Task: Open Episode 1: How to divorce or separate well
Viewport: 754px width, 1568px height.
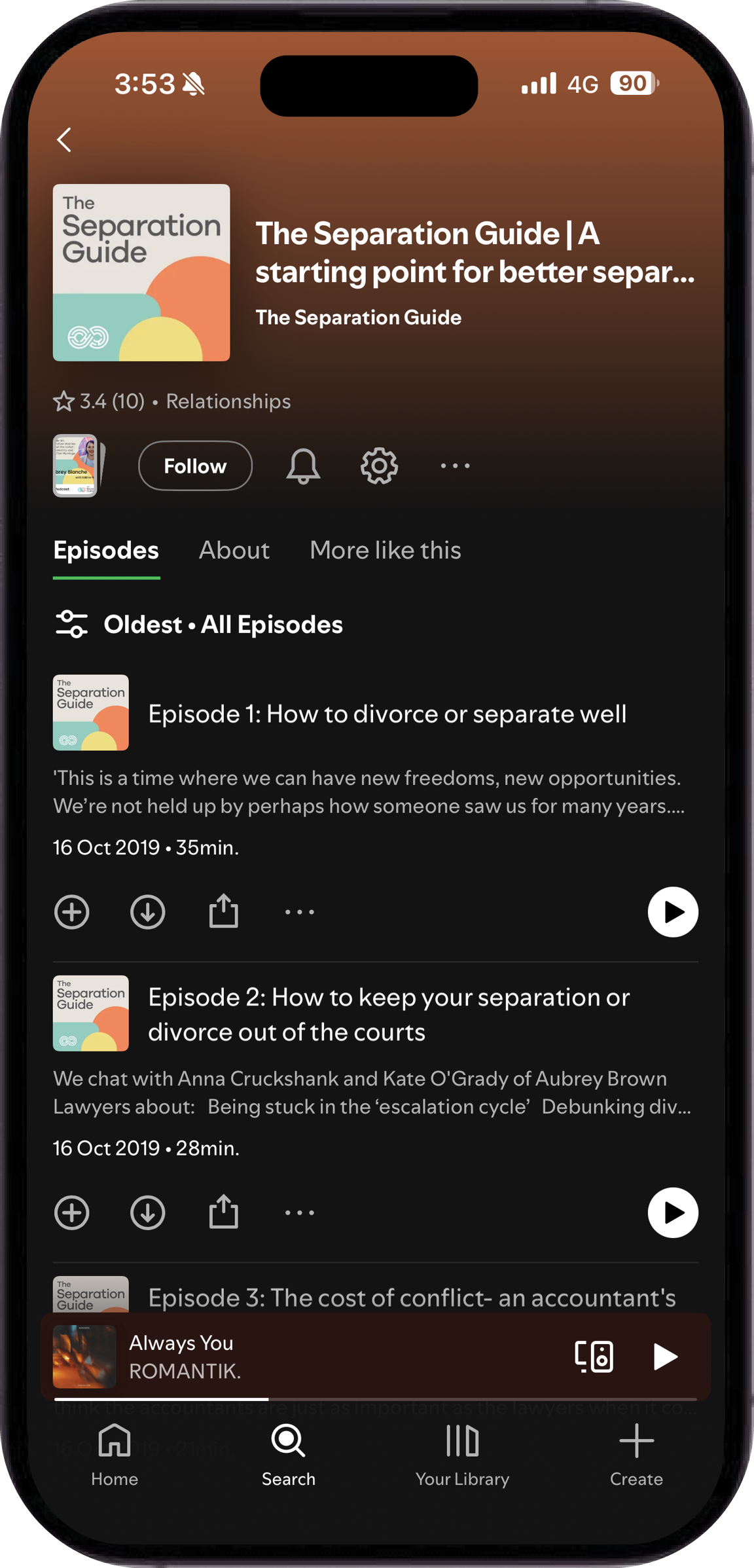Action: tap(387, 714)
